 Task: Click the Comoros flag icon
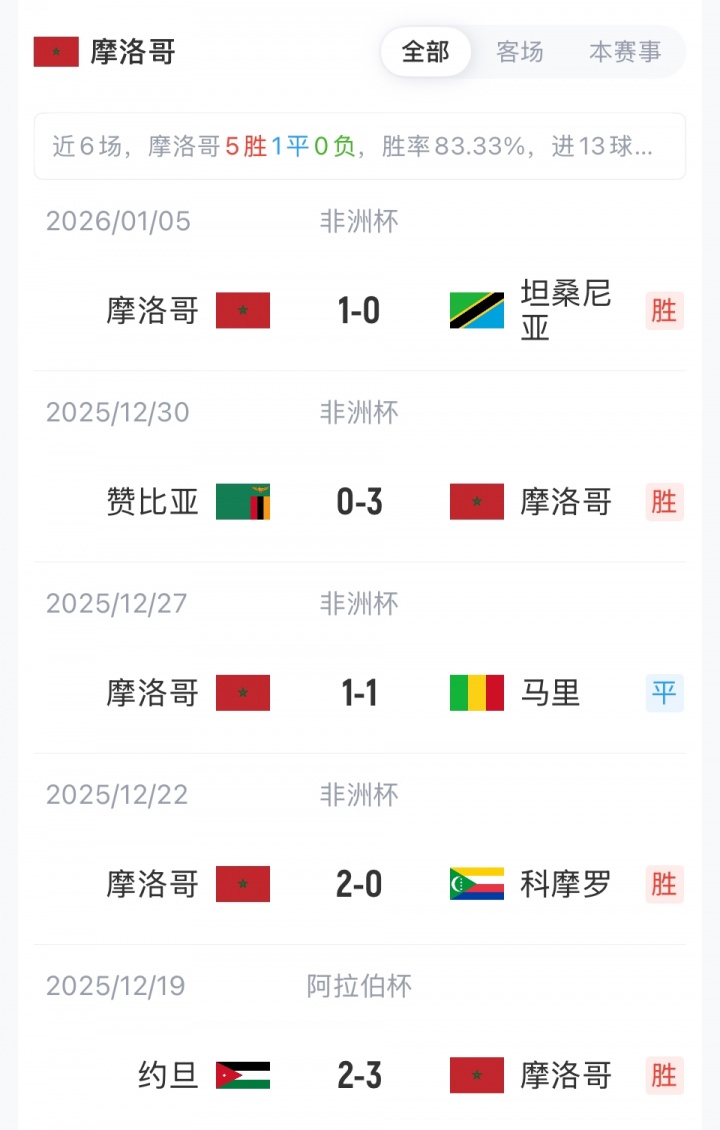(478, 884)
